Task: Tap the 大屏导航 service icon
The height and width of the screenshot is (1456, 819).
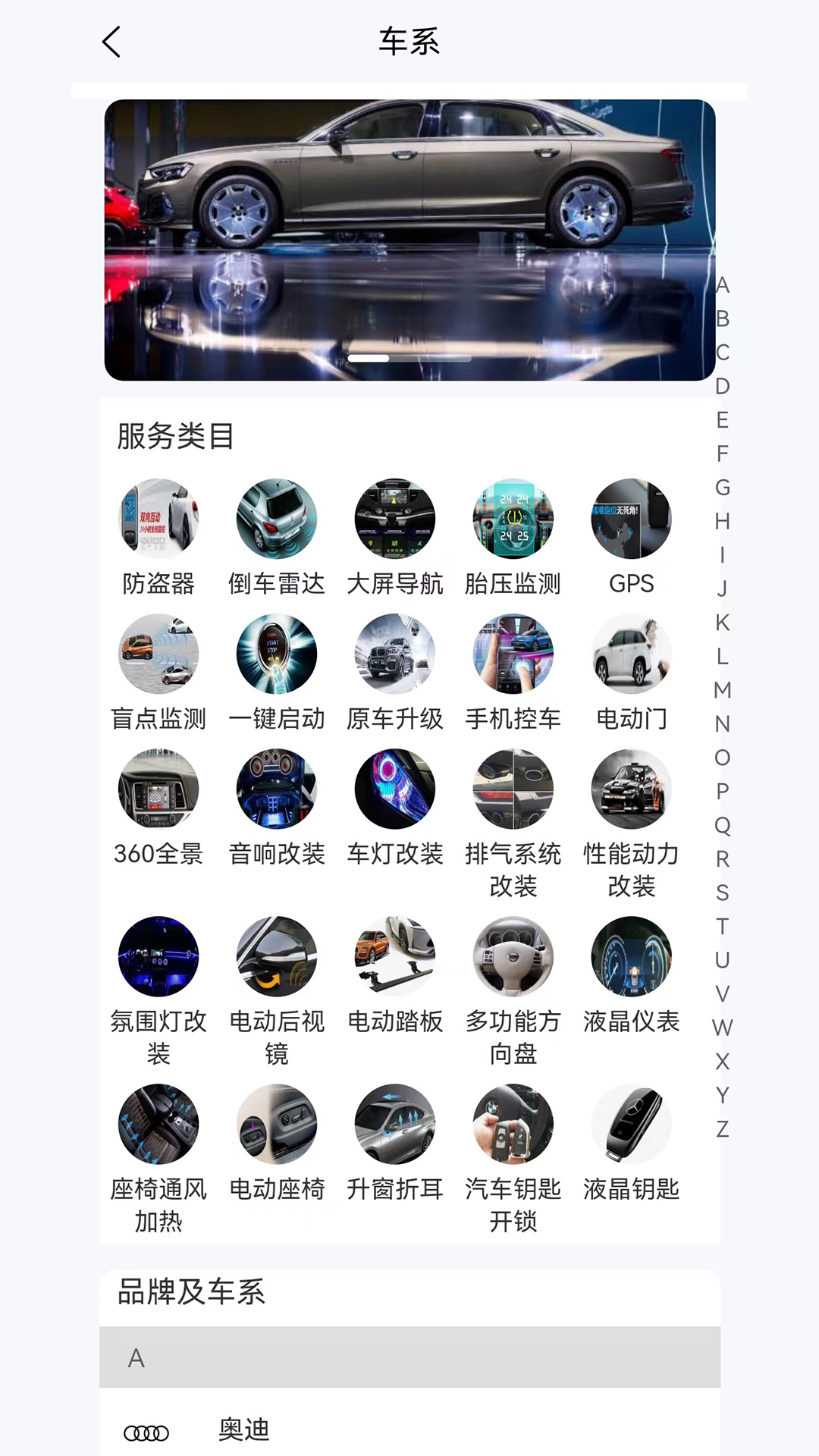Action: coord(395,518)
